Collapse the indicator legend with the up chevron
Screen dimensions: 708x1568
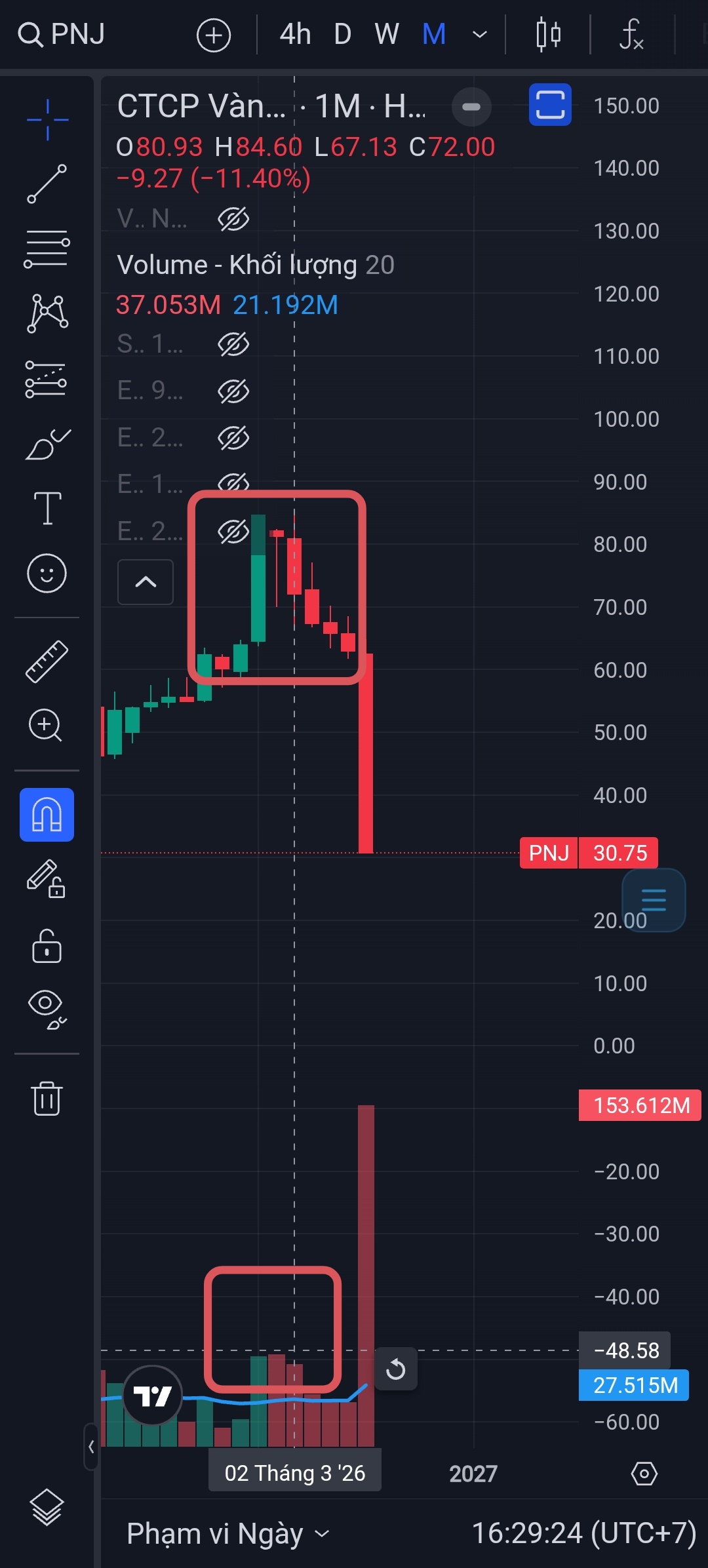tap(146, 582)
